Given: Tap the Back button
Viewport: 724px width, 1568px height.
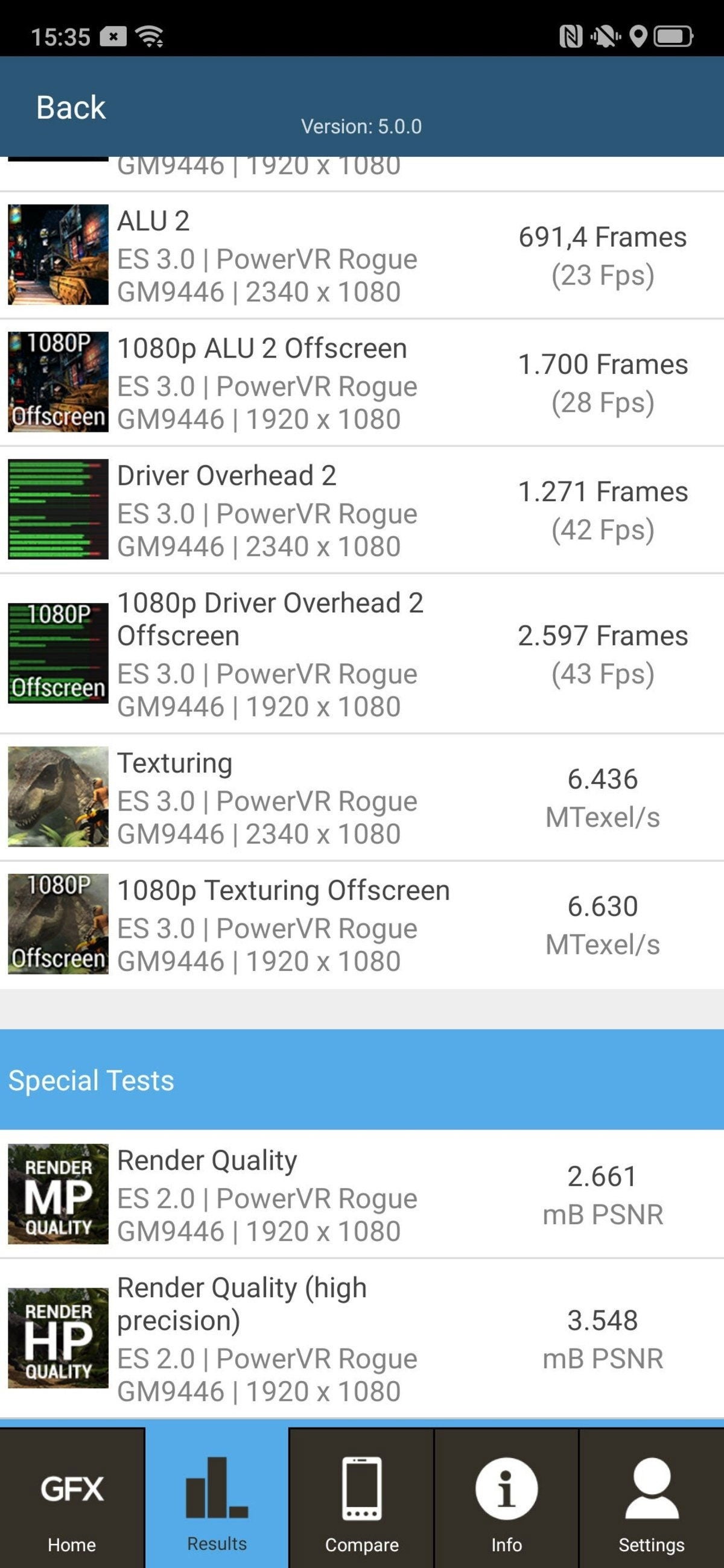Looking at the screenshot, I should 71,108.
